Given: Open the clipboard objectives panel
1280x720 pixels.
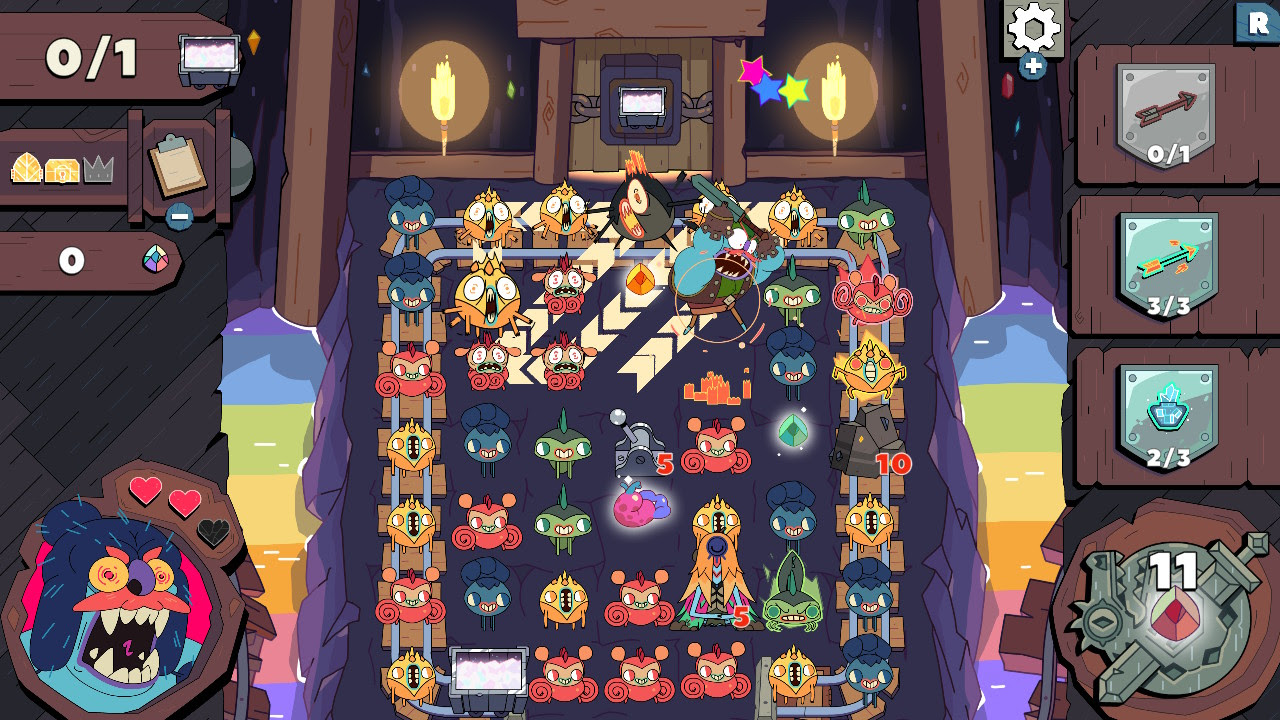Looking at the screenshot, I should [177, 164].
